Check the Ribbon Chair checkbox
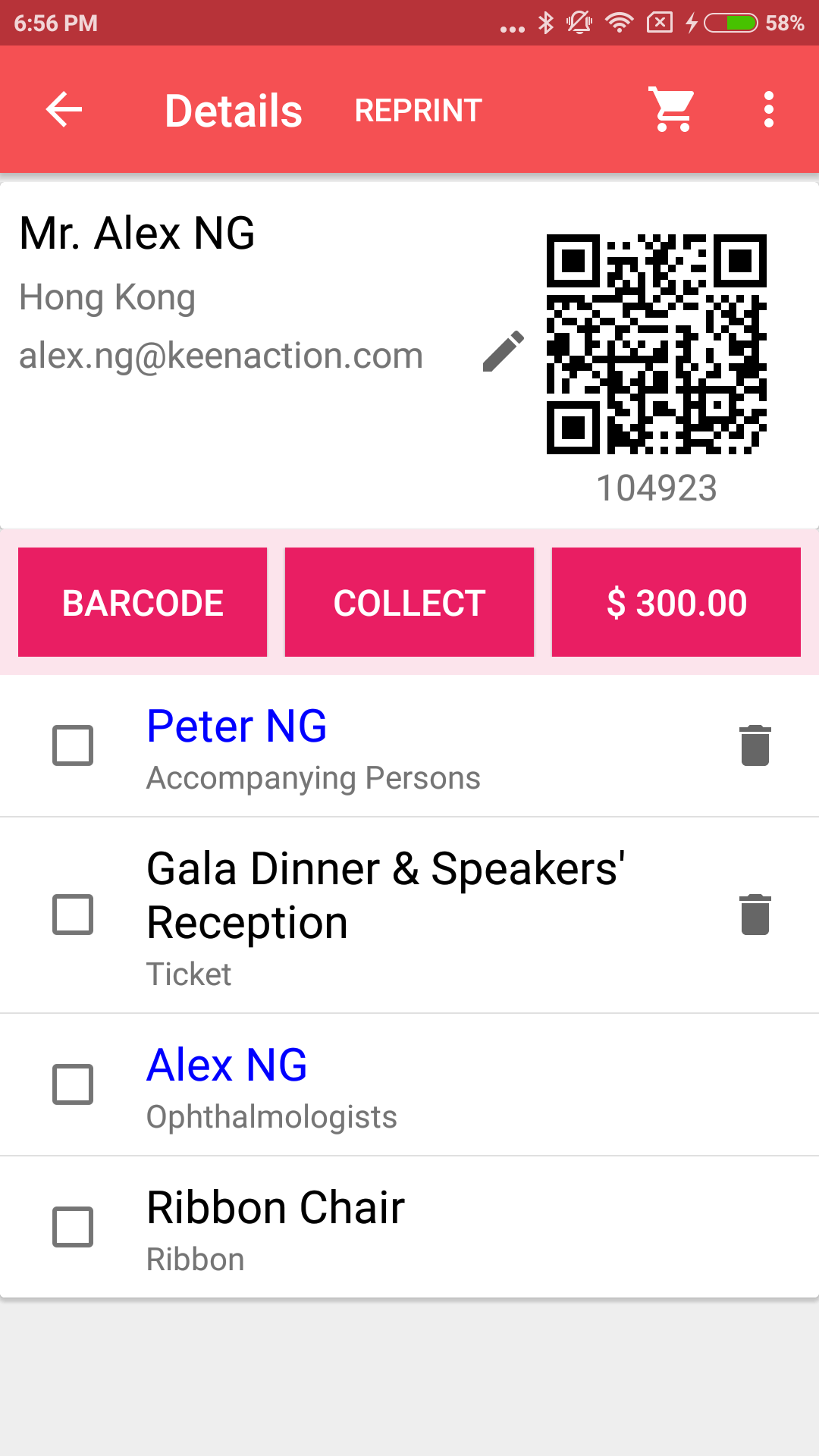The image size is (819, 1456). [73, 1227]
